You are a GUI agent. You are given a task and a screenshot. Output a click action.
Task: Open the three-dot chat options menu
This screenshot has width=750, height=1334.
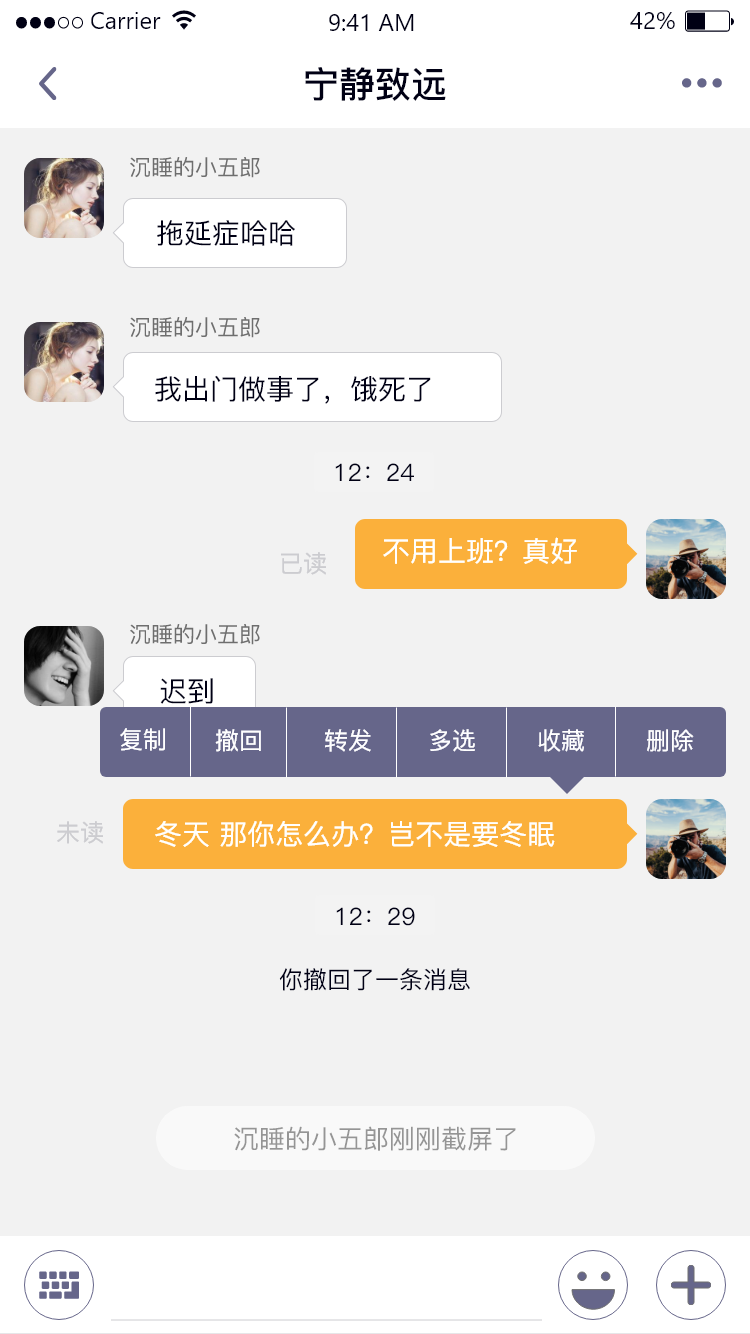click(701, 84)
